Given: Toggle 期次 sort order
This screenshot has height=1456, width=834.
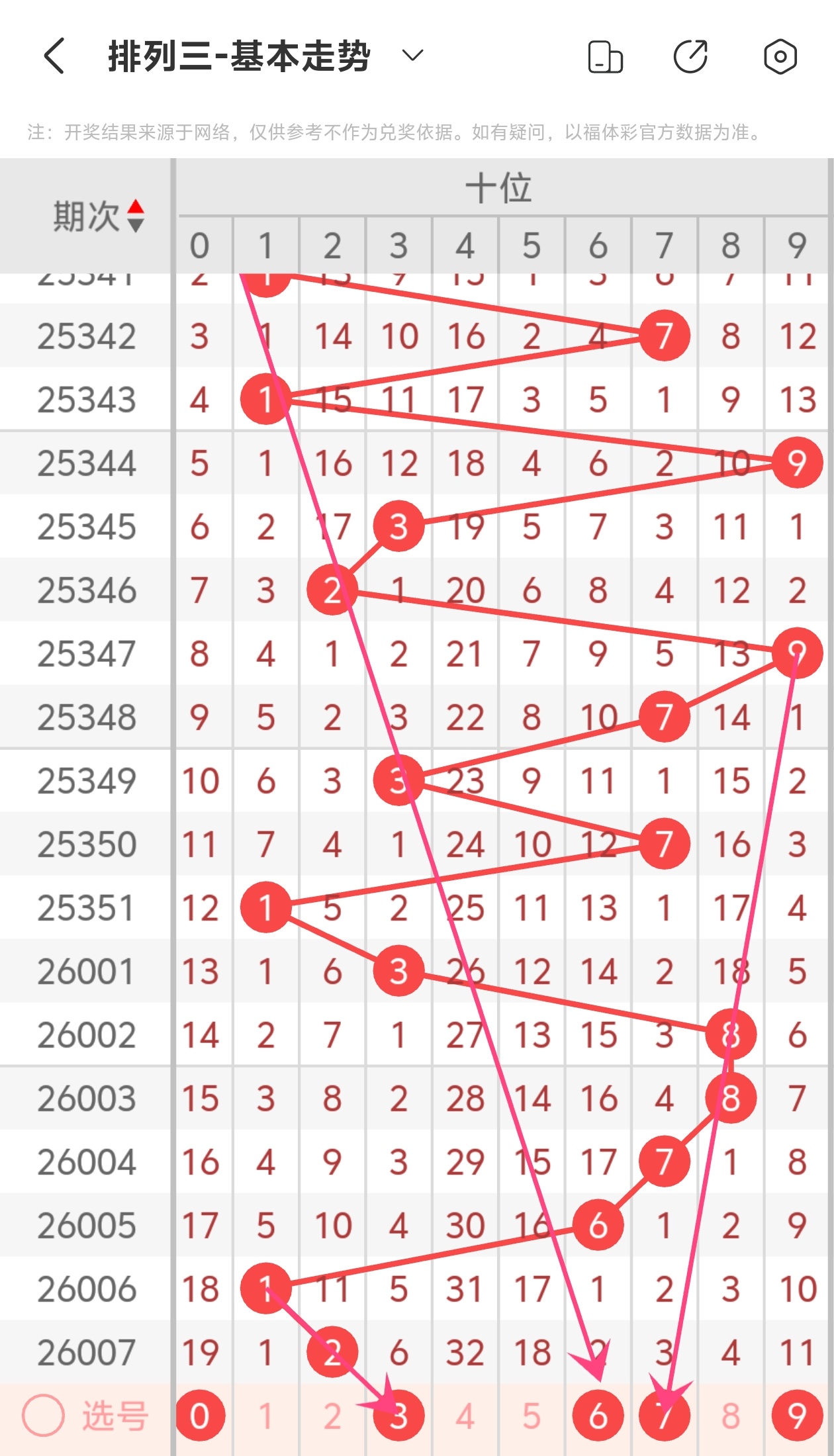Looking at the screenshot, I should click(x=135, y=216).
